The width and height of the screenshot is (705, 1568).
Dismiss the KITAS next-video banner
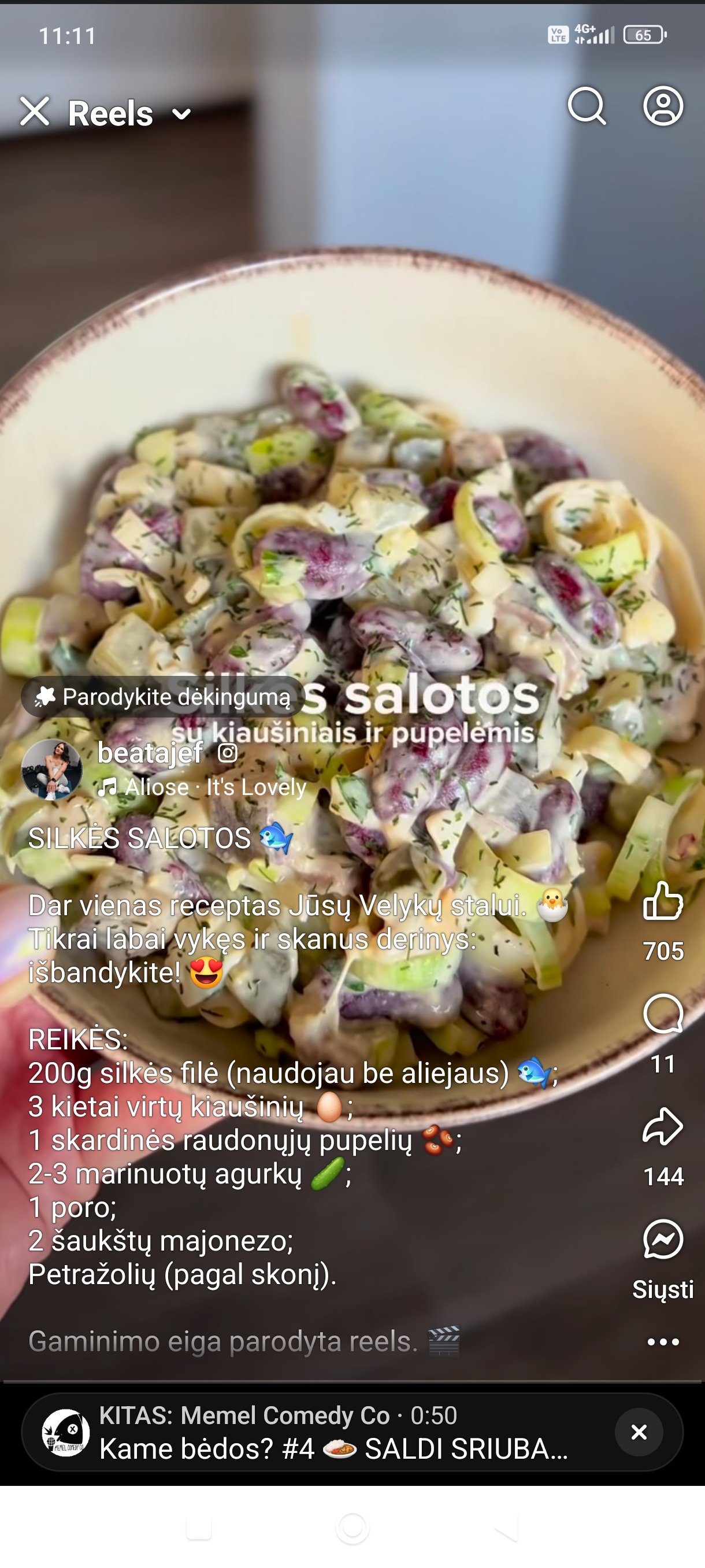point(639,1432)
